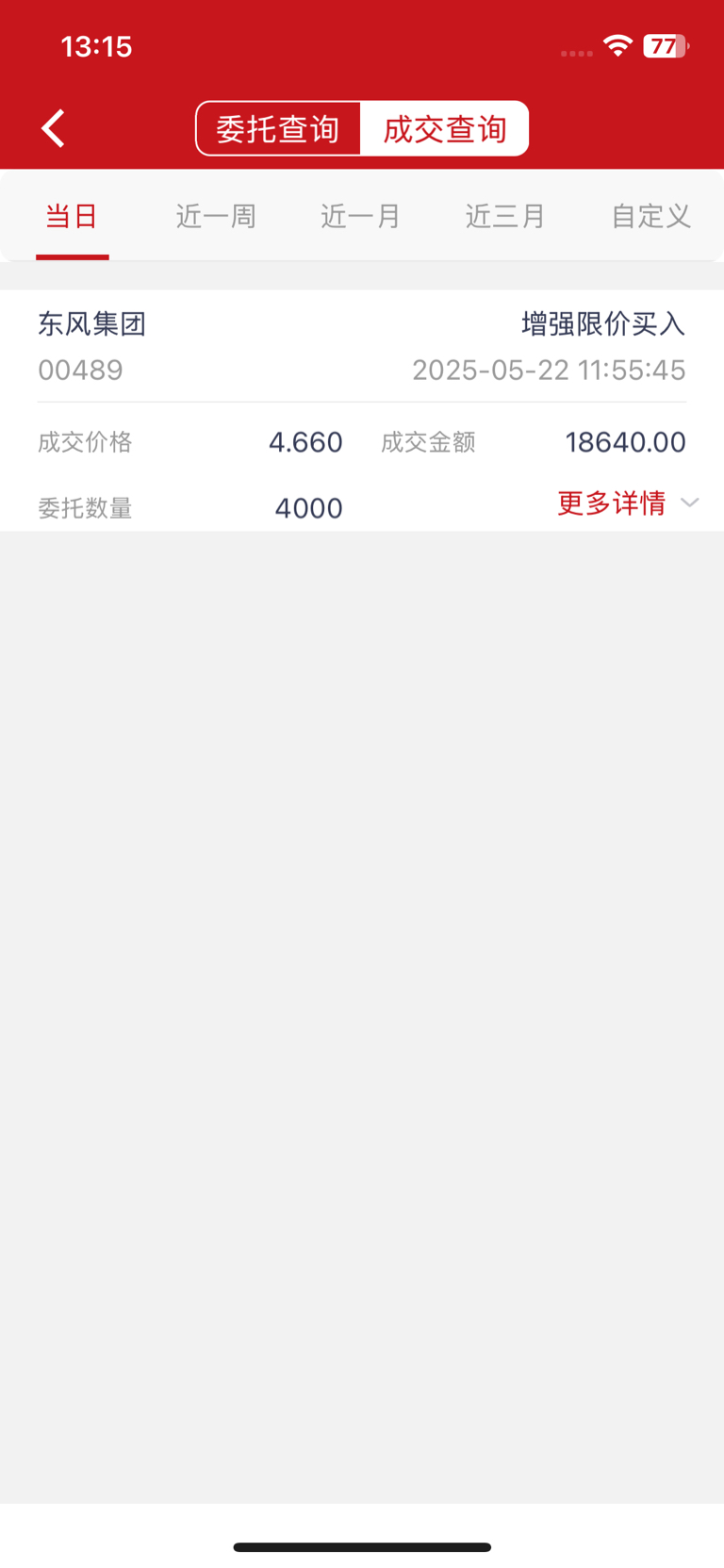This screenshot has width=724, height=1568.
Task: Show records for 近一月
Action: pyautogui.click(x=361, y=216)
